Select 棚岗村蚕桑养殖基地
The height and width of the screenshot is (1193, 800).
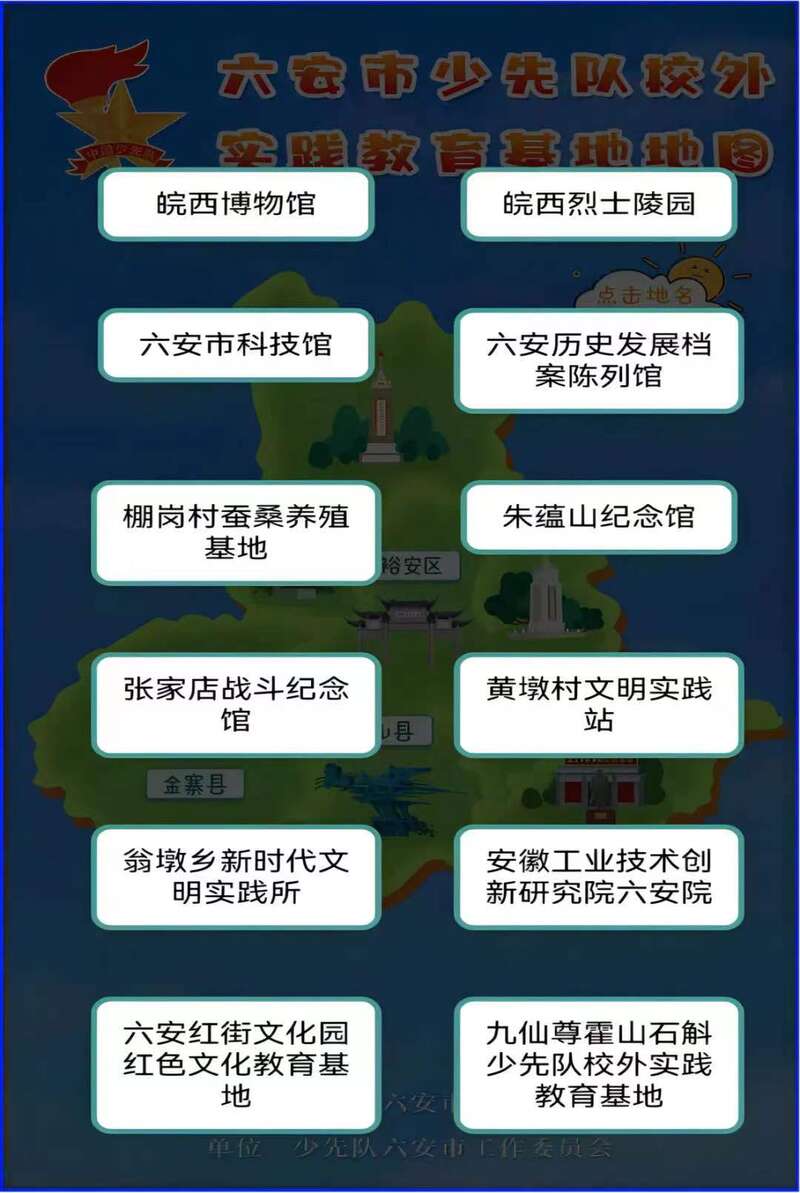point(236,532)
